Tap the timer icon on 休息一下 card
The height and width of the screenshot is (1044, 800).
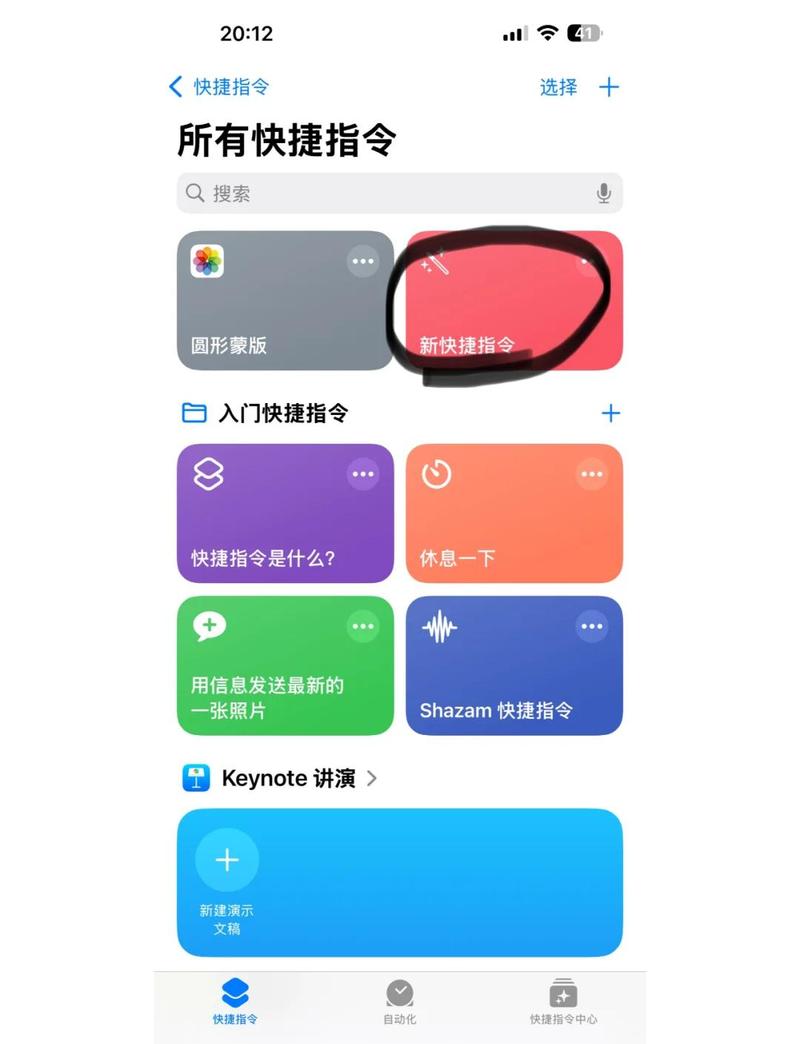click(437, 473)
